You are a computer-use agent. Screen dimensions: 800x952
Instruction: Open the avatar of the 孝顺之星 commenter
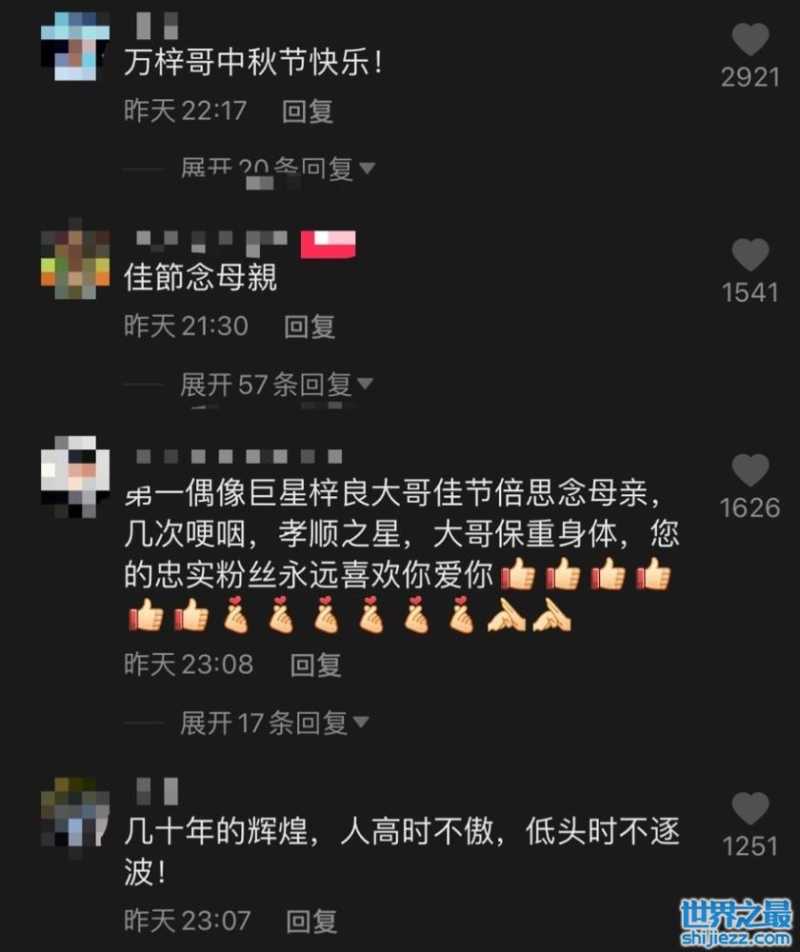click(x=75, y=477)
